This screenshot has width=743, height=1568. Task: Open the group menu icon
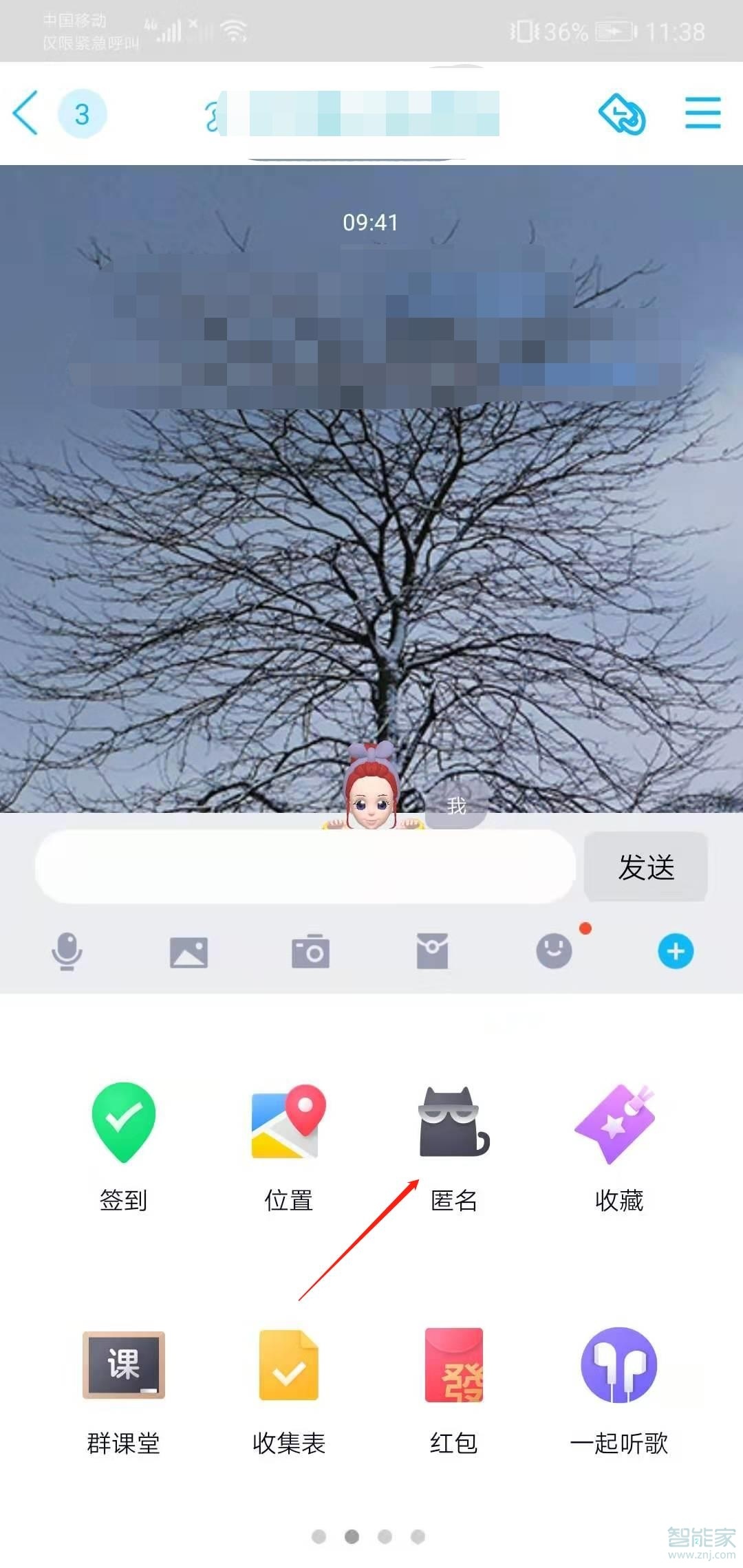click(702, 113)
